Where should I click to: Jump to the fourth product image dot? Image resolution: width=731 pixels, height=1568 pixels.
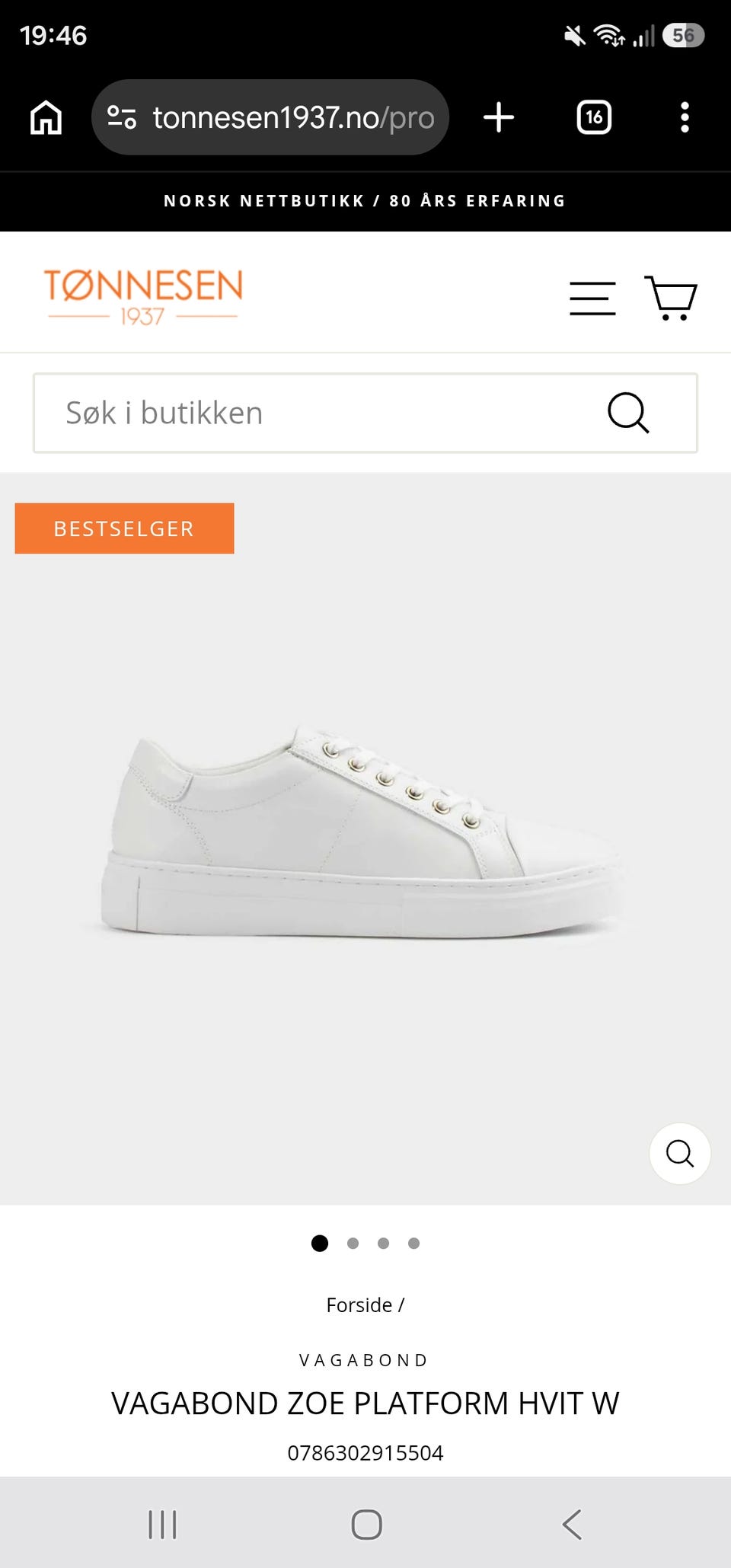[413, 1243]
